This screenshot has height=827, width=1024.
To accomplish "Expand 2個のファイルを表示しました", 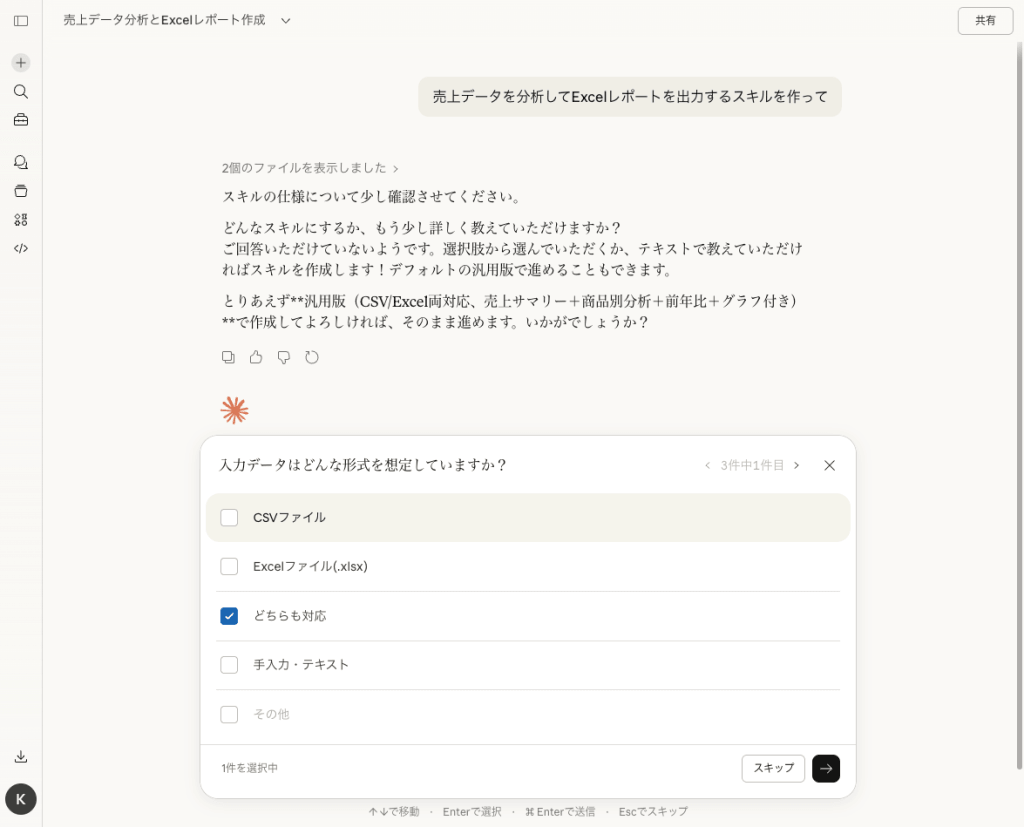I will (310, 168).
